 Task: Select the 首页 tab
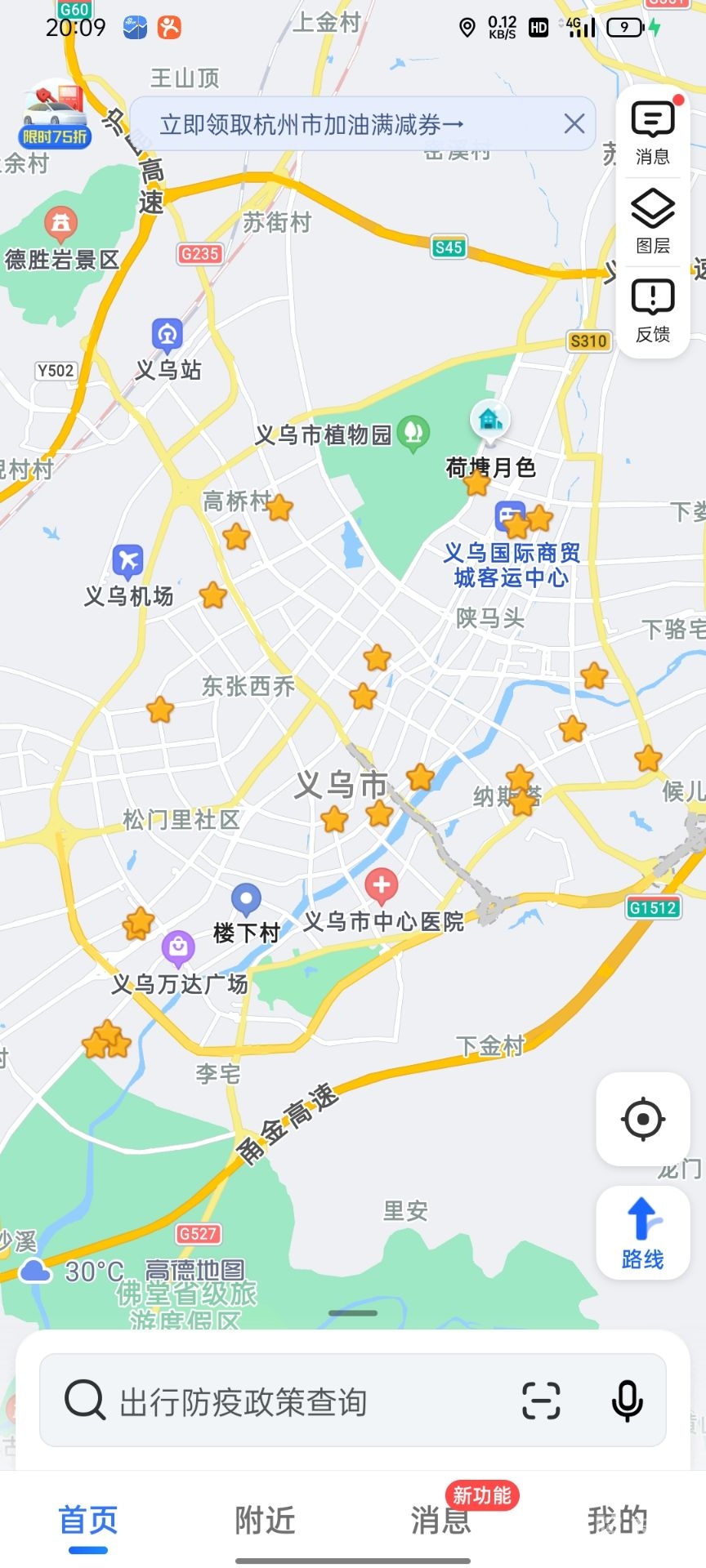tap(88, 1520)
